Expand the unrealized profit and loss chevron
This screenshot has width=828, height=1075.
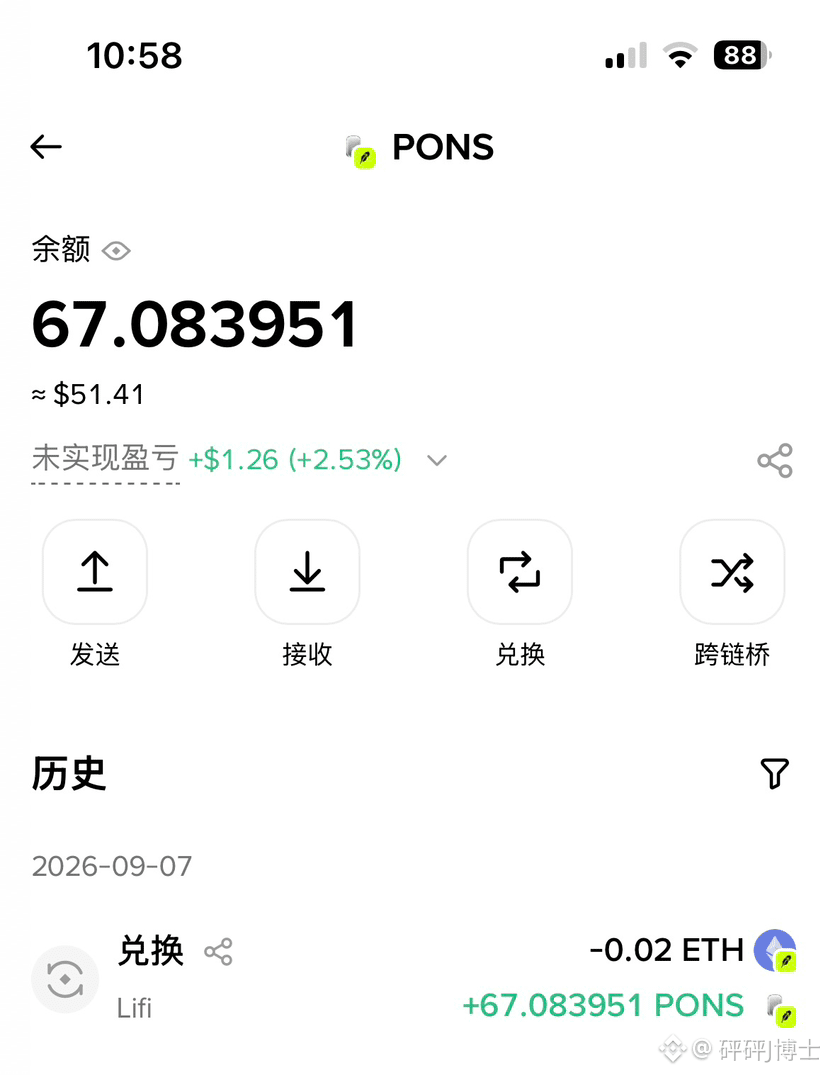[437, 460]
